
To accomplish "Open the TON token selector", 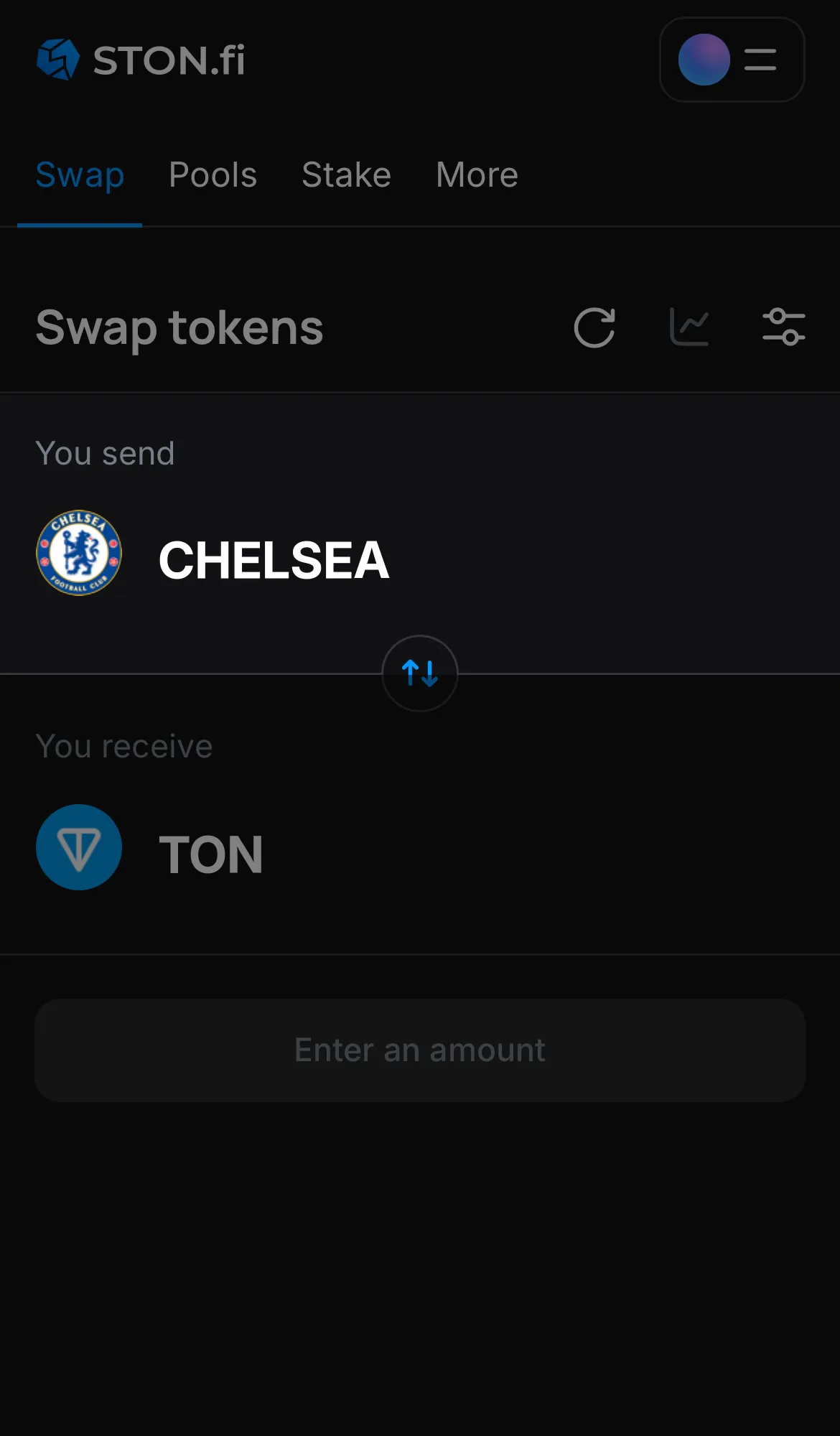I will click(211, 854).
